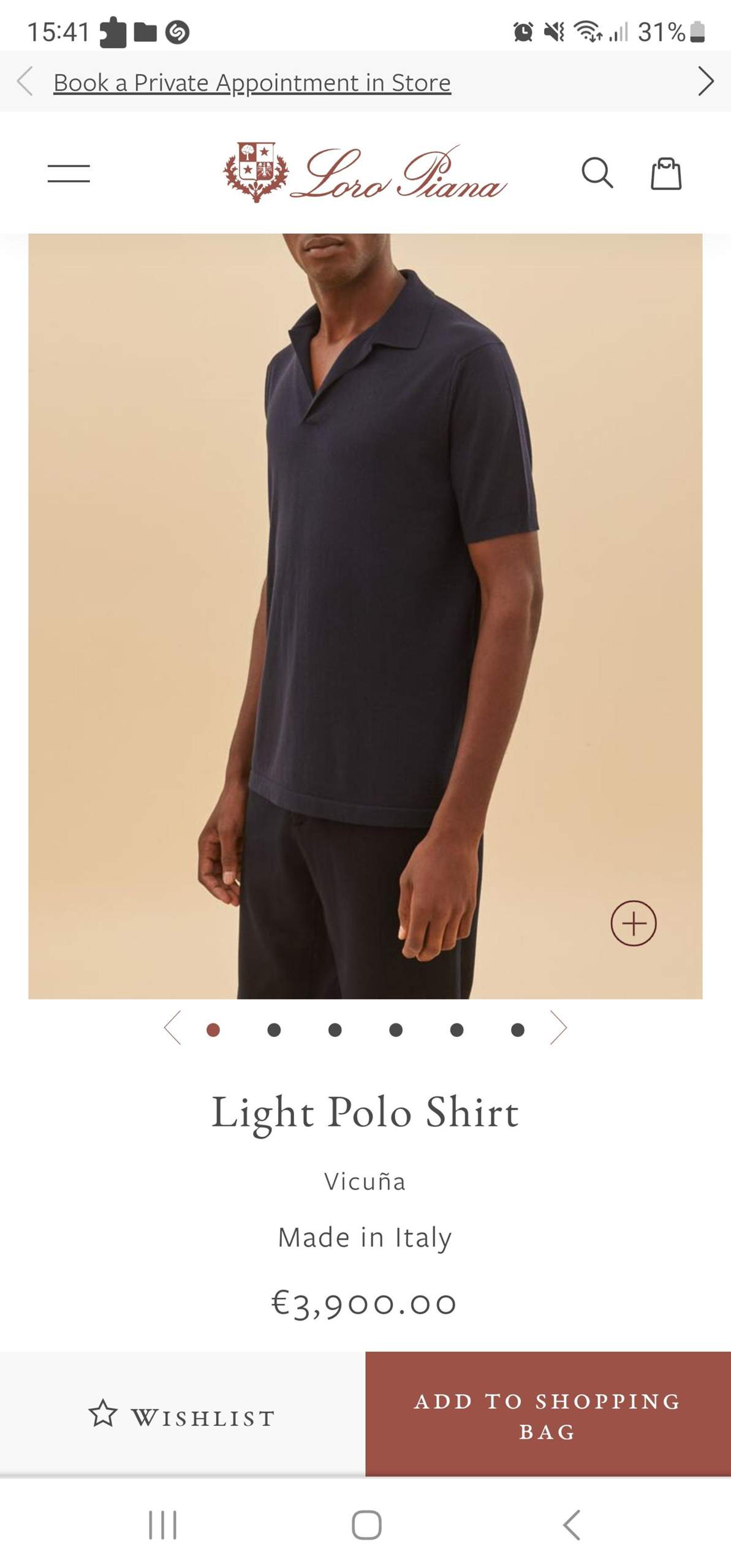Screen dimensions: 731x1568
Task: Show next announcement banner message
Action: coord(705,81)
